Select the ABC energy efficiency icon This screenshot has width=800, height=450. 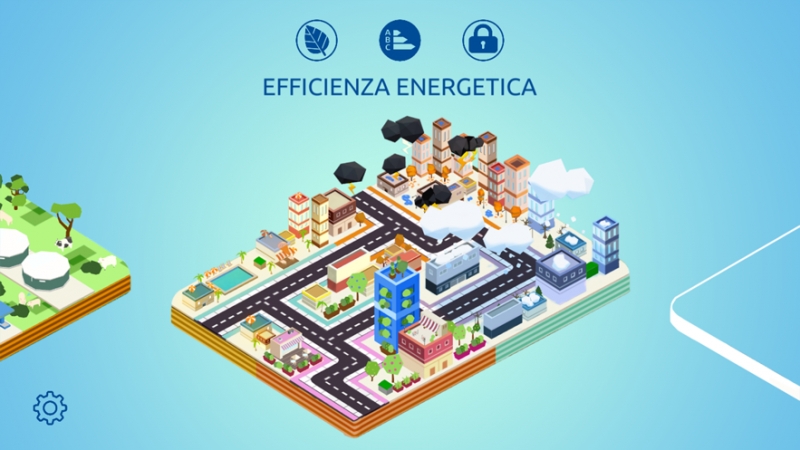tap(400, 40)
